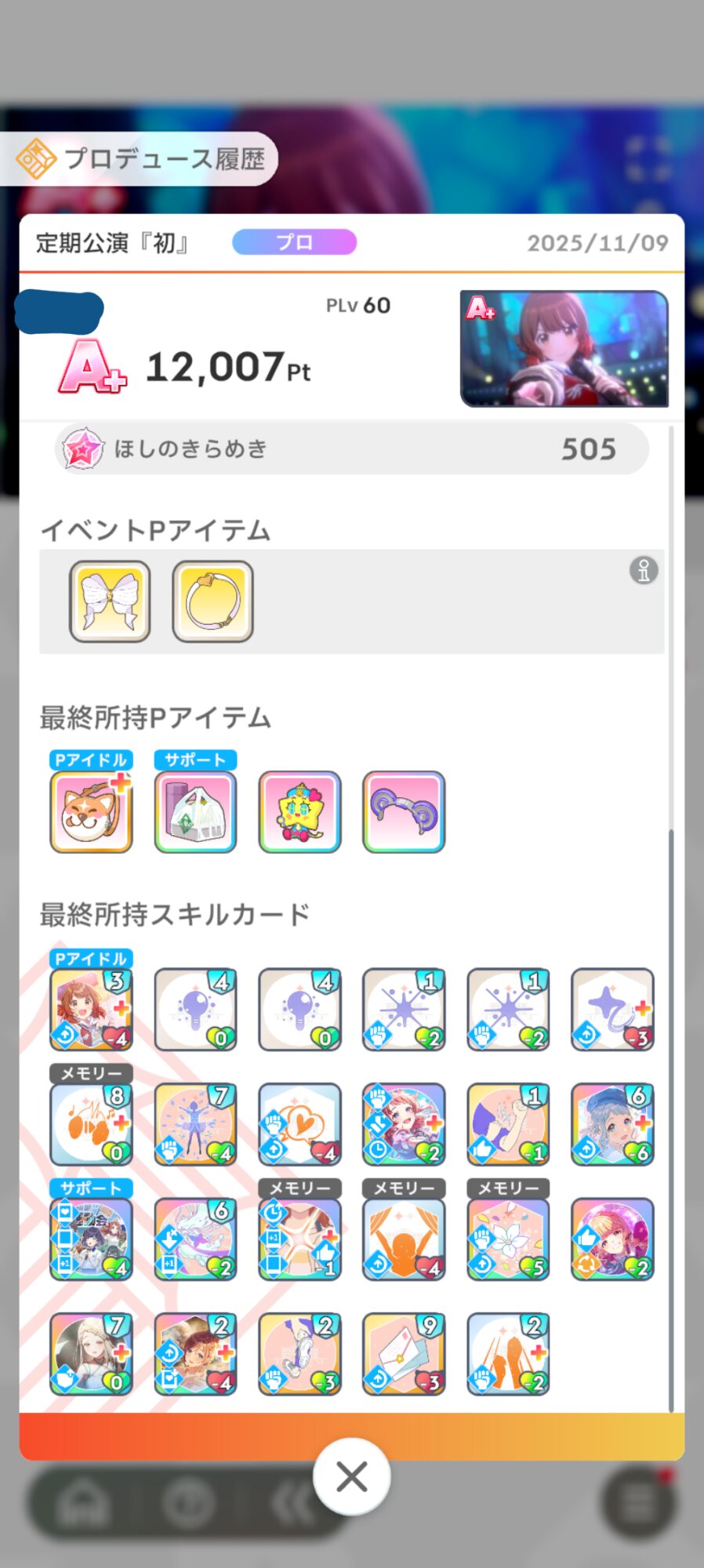Open the P-idol skill card with cost 3
This screenshot has height=1568, width=704.
[x=91, y=1009]
